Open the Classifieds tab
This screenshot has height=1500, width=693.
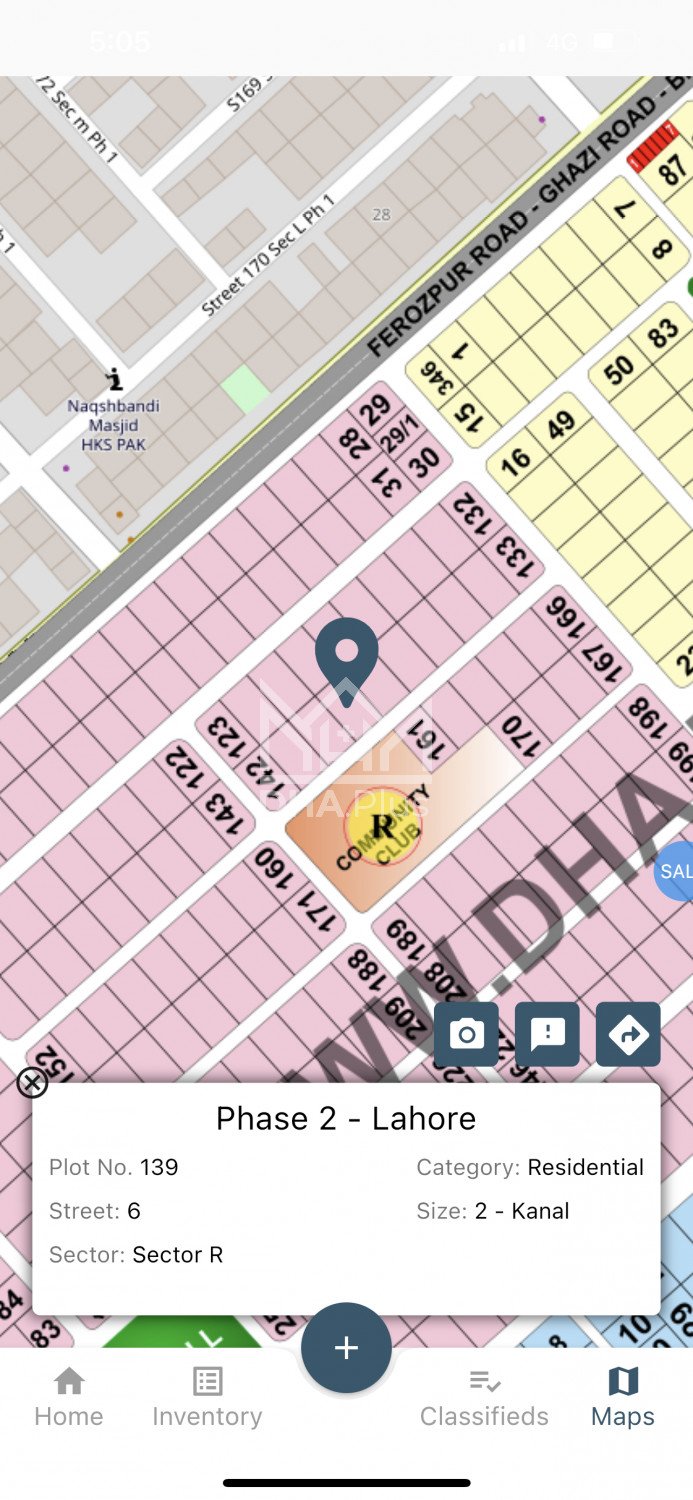[484, 1398]
